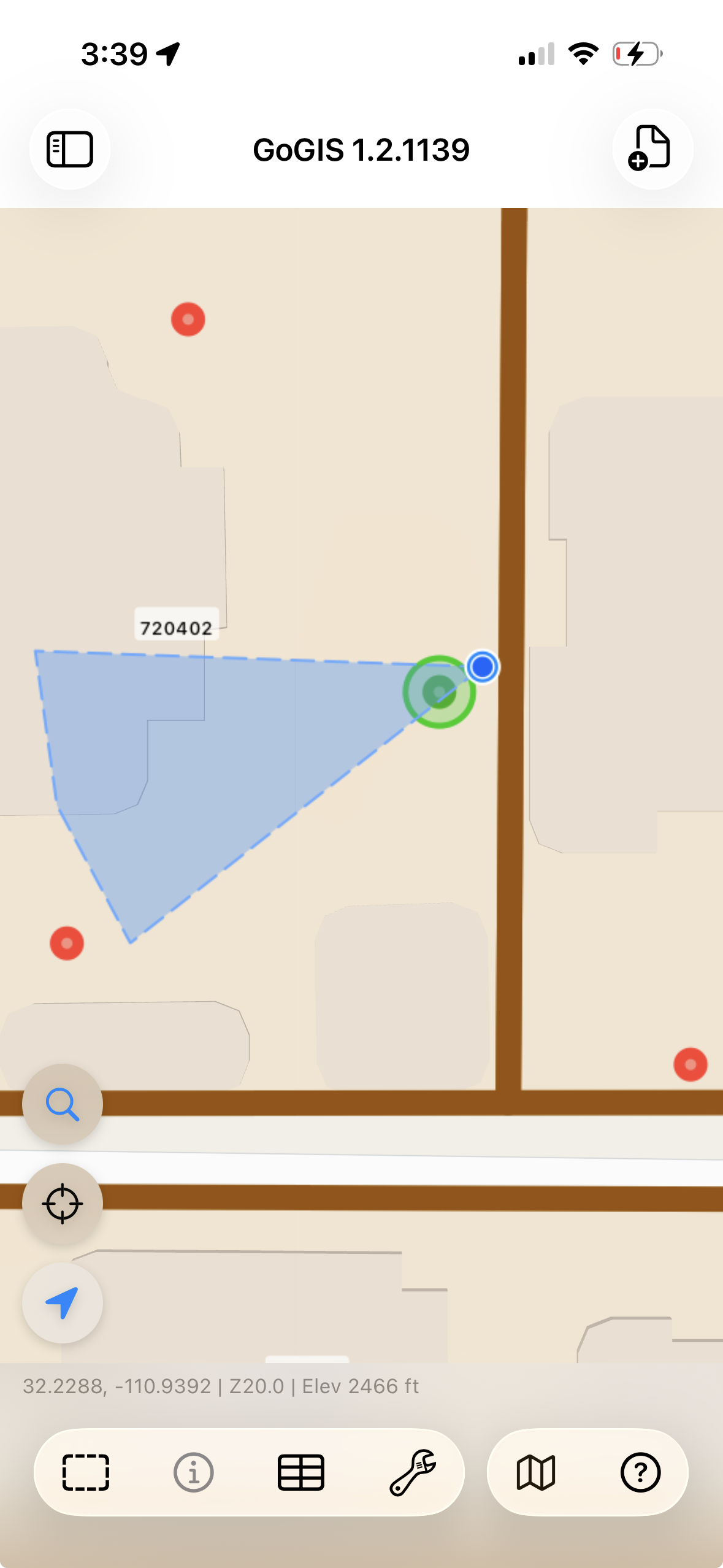Viewport: 723px width, 1568px height.
Task: Select the red point near bottom left
Action: (66, 943)
